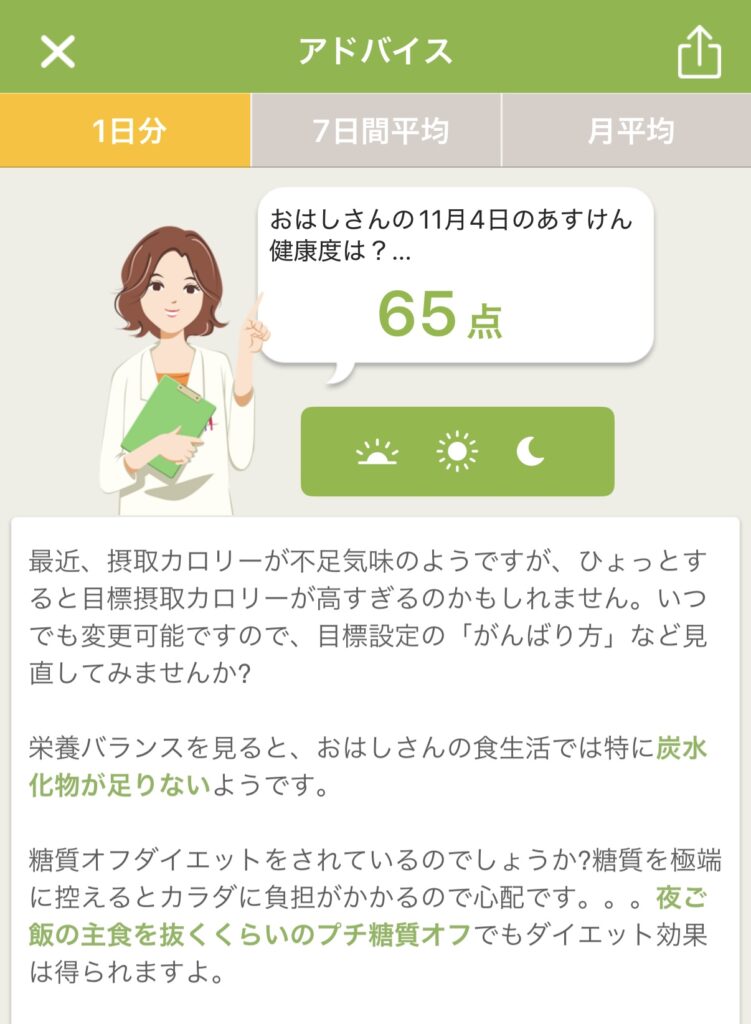Tap the sun lunch icon
This screenshot has height=1024, width=751.
(x=457, y=452)
